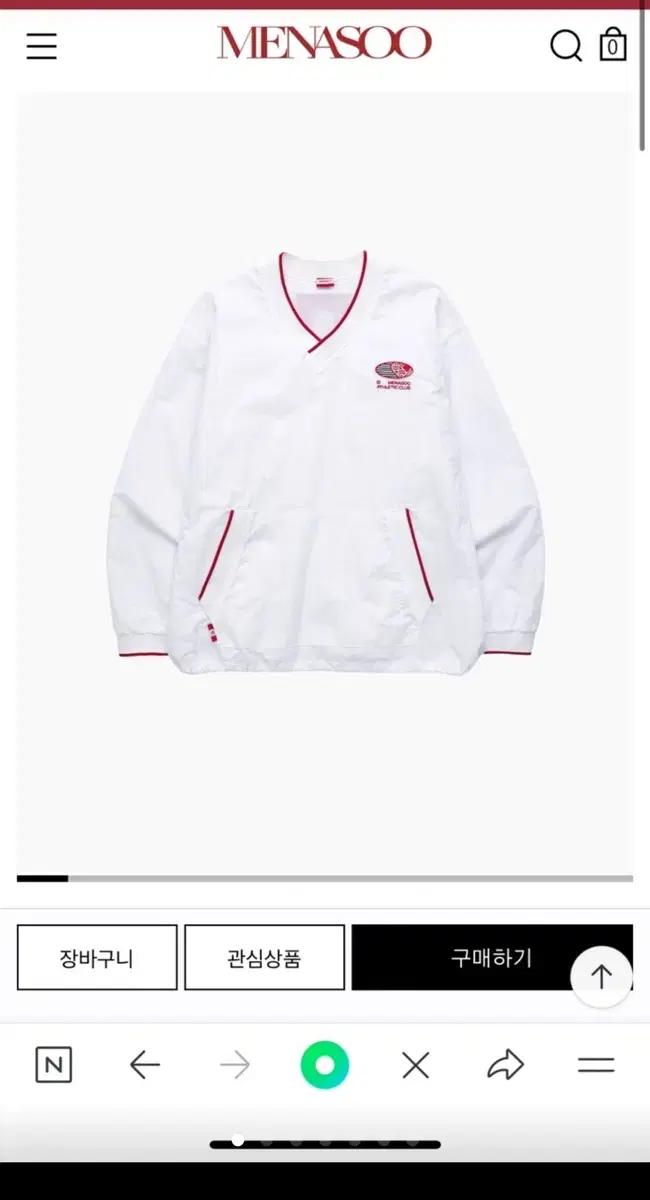Save to wishlist with 관심상품
This screenshot has height=1200, width=650.
coord(264,958)
